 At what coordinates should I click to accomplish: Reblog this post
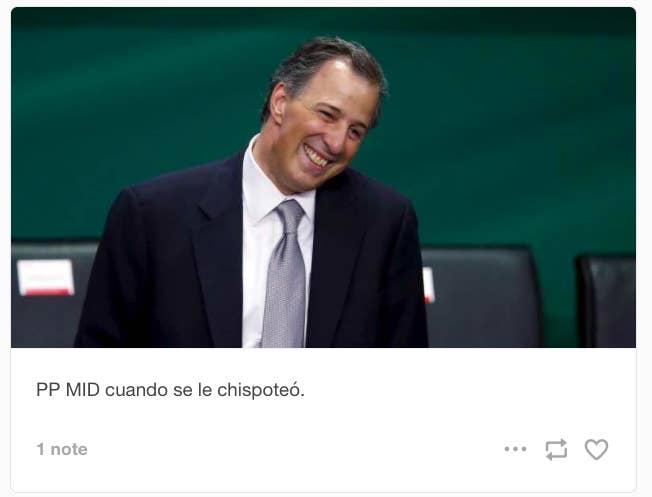pos(556,450)
